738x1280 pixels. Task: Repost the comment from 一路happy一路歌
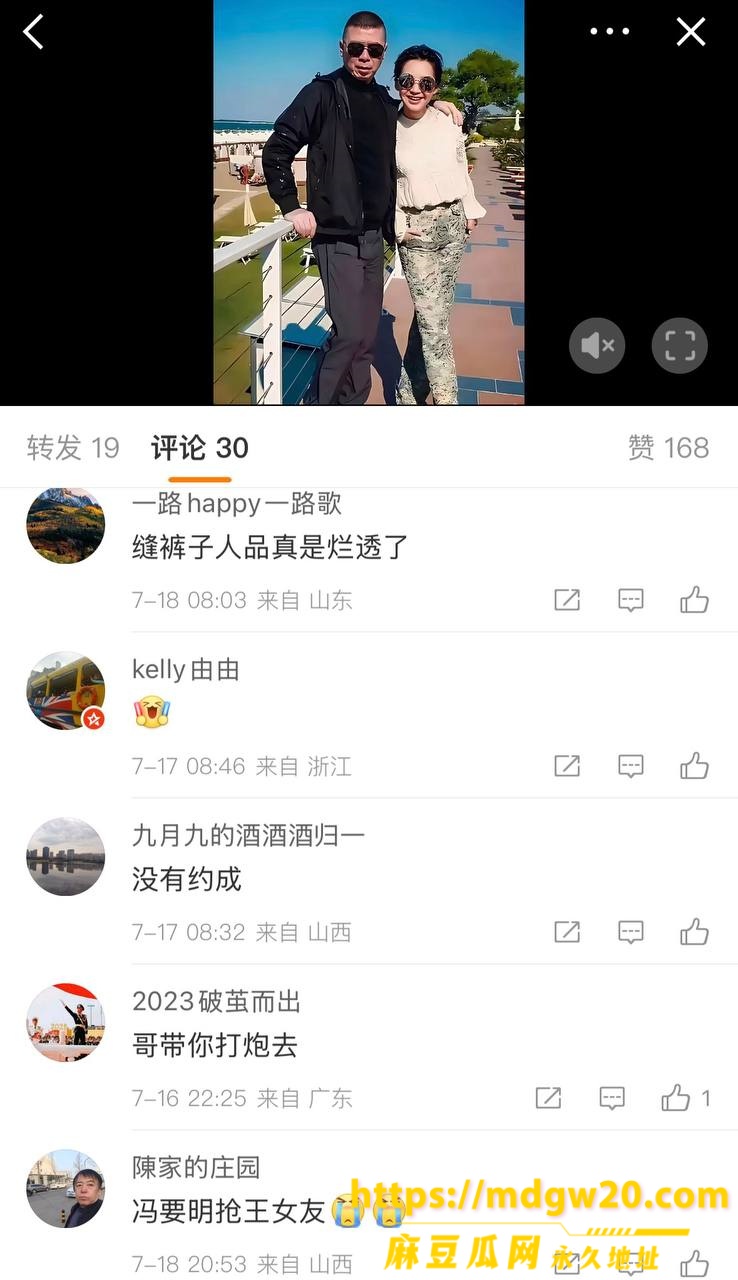click(x=567, y=600)
